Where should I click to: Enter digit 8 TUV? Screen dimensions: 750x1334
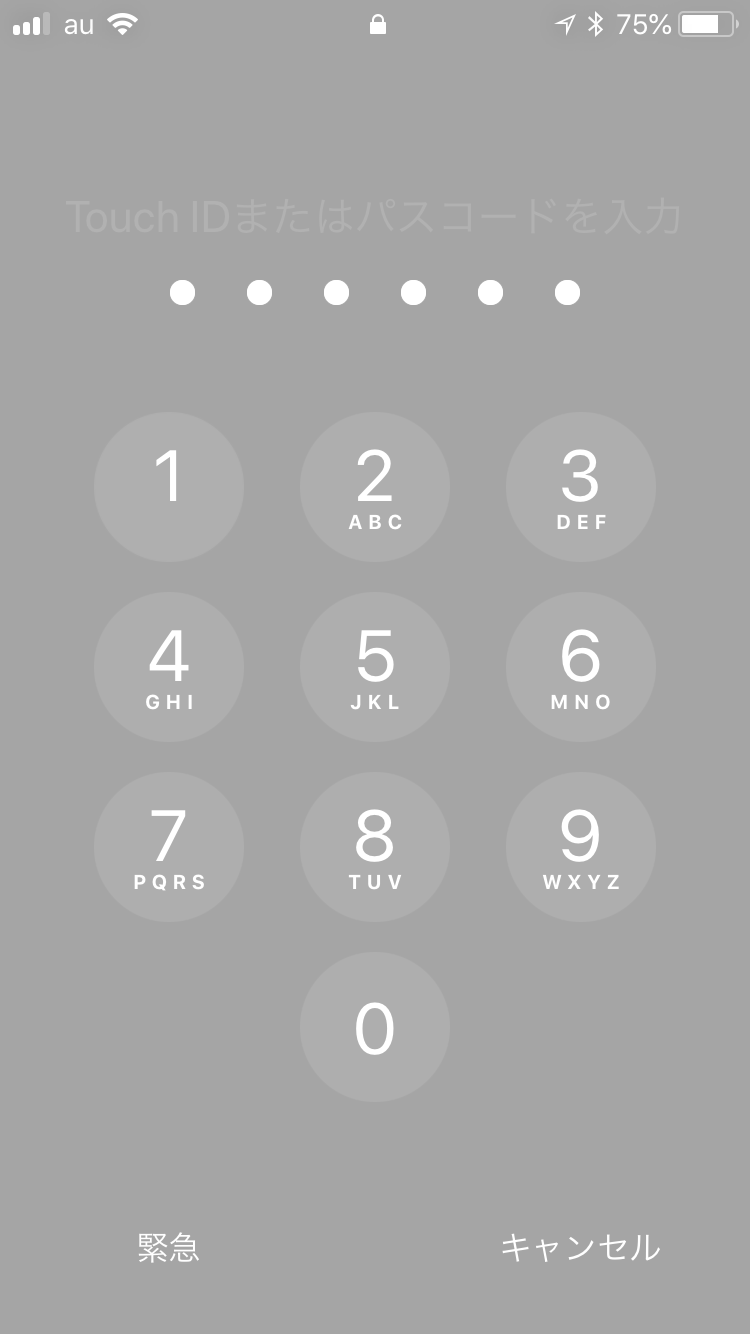tap(375, 847)
